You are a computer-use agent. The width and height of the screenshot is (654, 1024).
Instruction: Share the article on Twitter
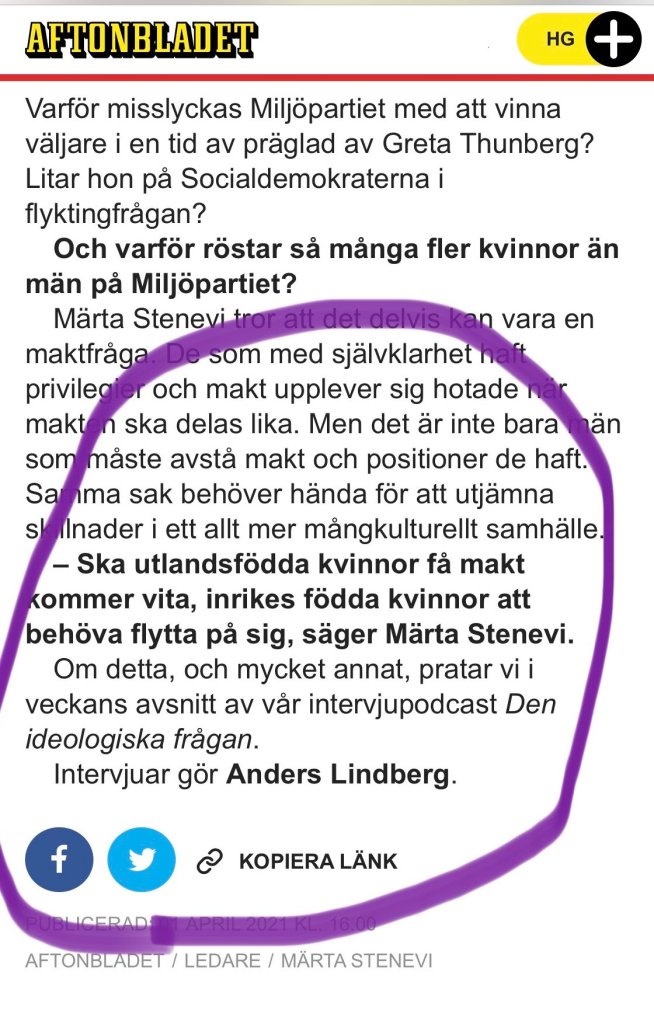(141, 860)
